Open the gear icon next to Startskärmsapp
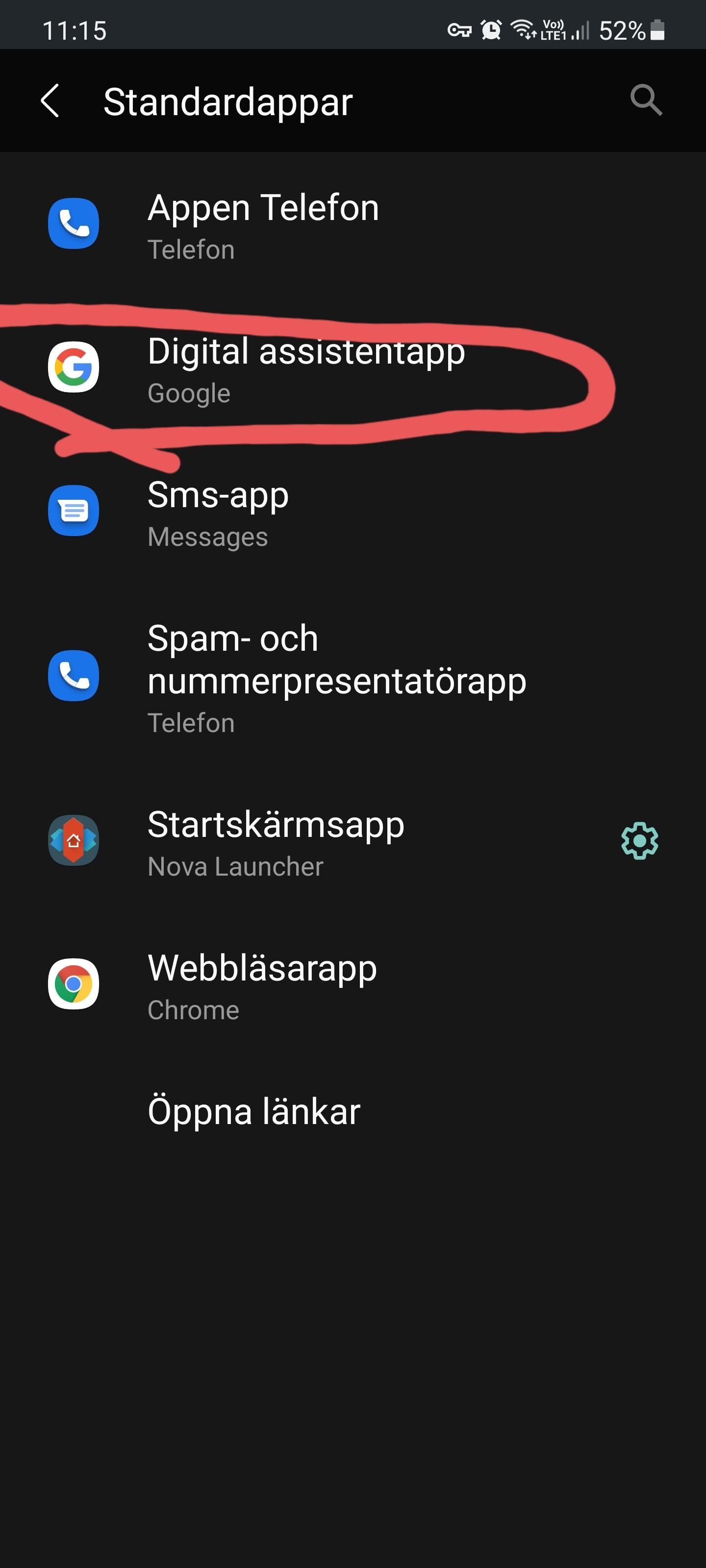 point(639,841)
